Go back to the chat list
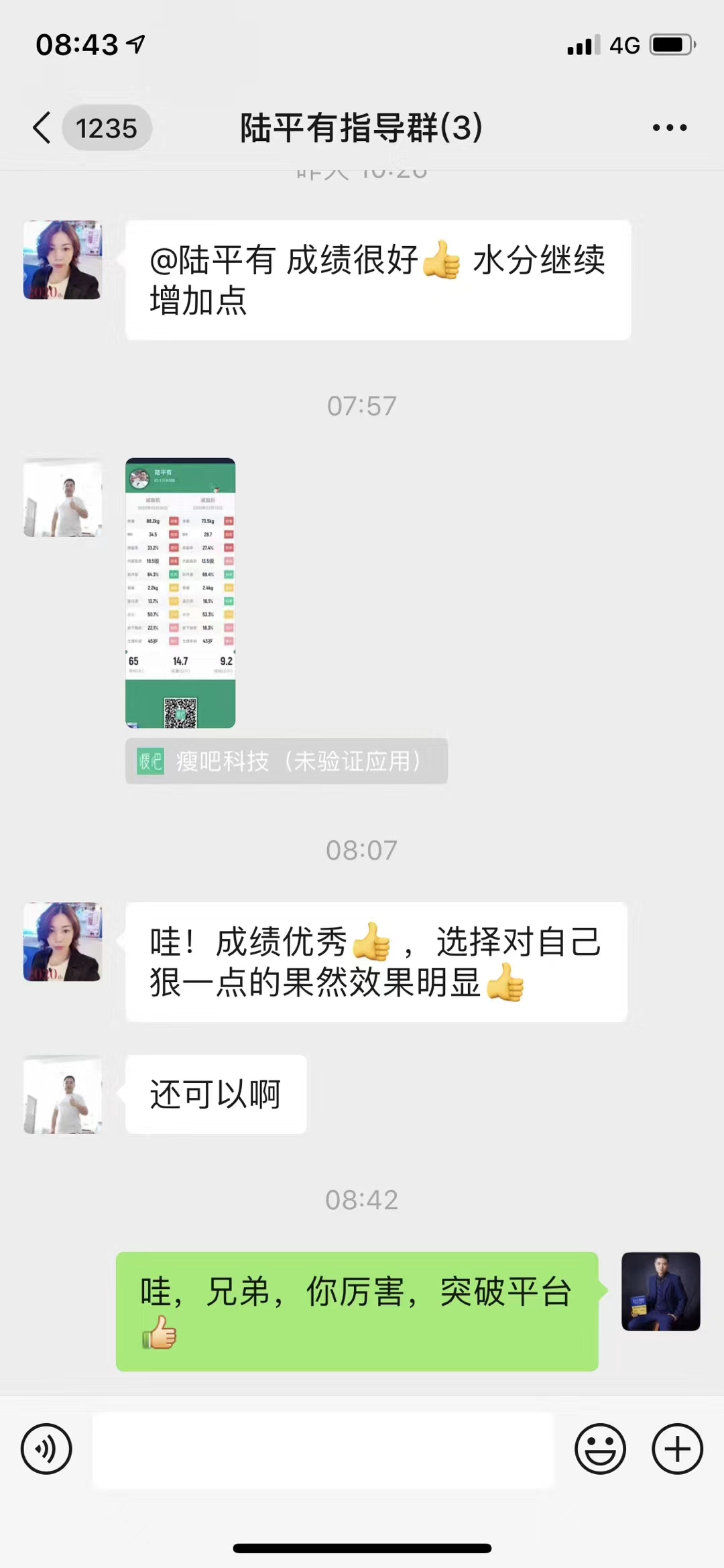Image resolution: width=724 pixels, height=1568 pixels. point(43,127)
